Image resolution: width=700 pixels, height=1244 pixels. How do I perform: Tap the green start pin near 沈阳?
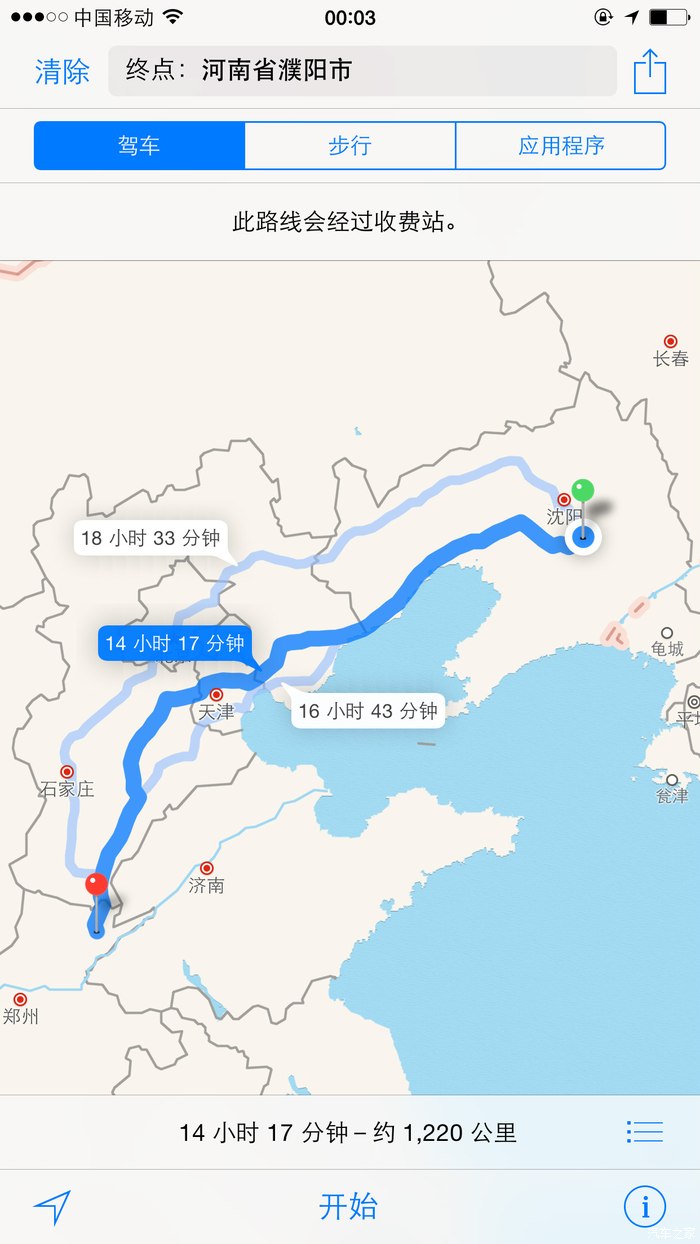tap(582, 492)
